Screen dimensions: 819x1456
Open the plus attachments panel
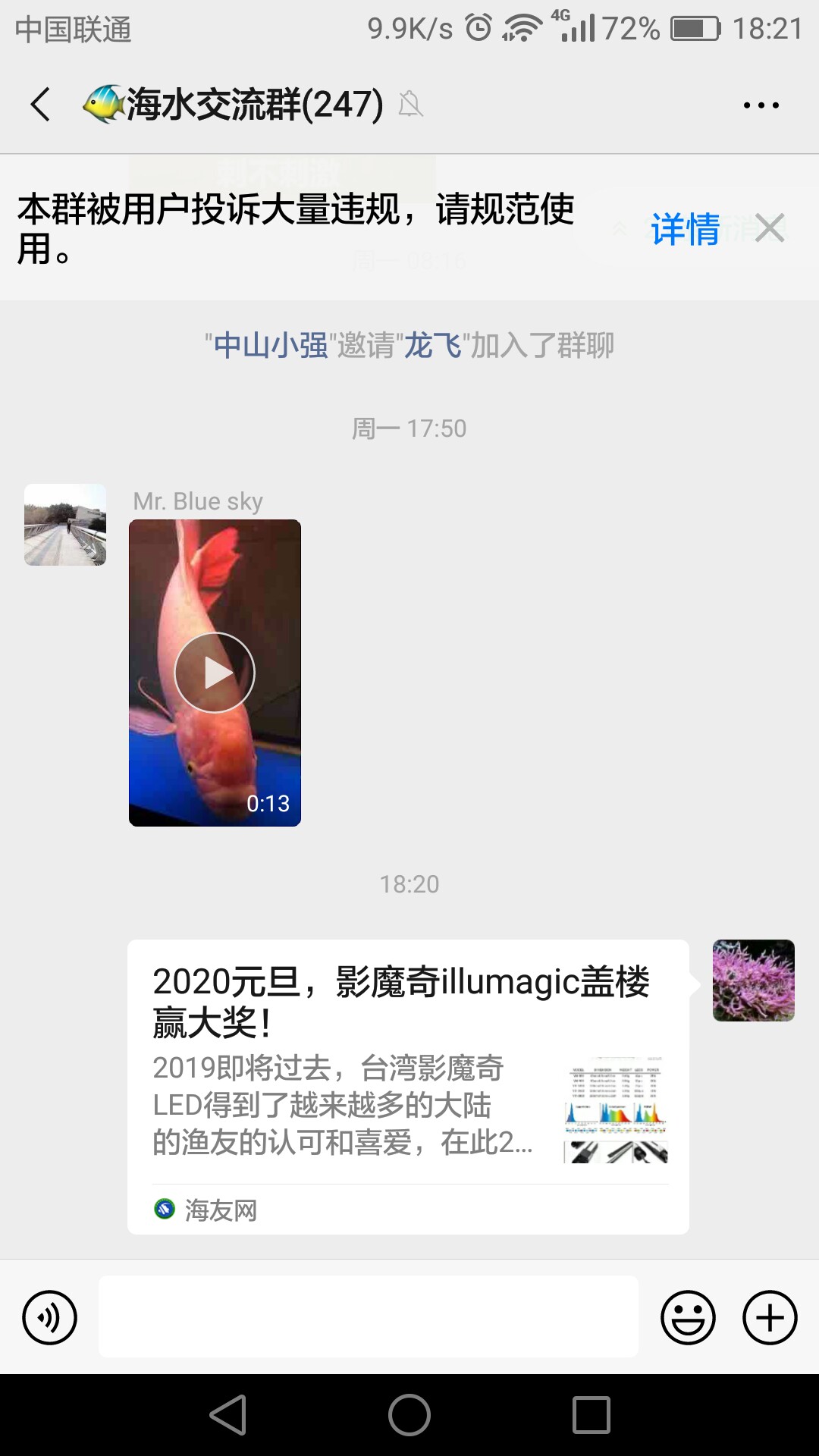pyautogui.click(x=770, y=1318)
